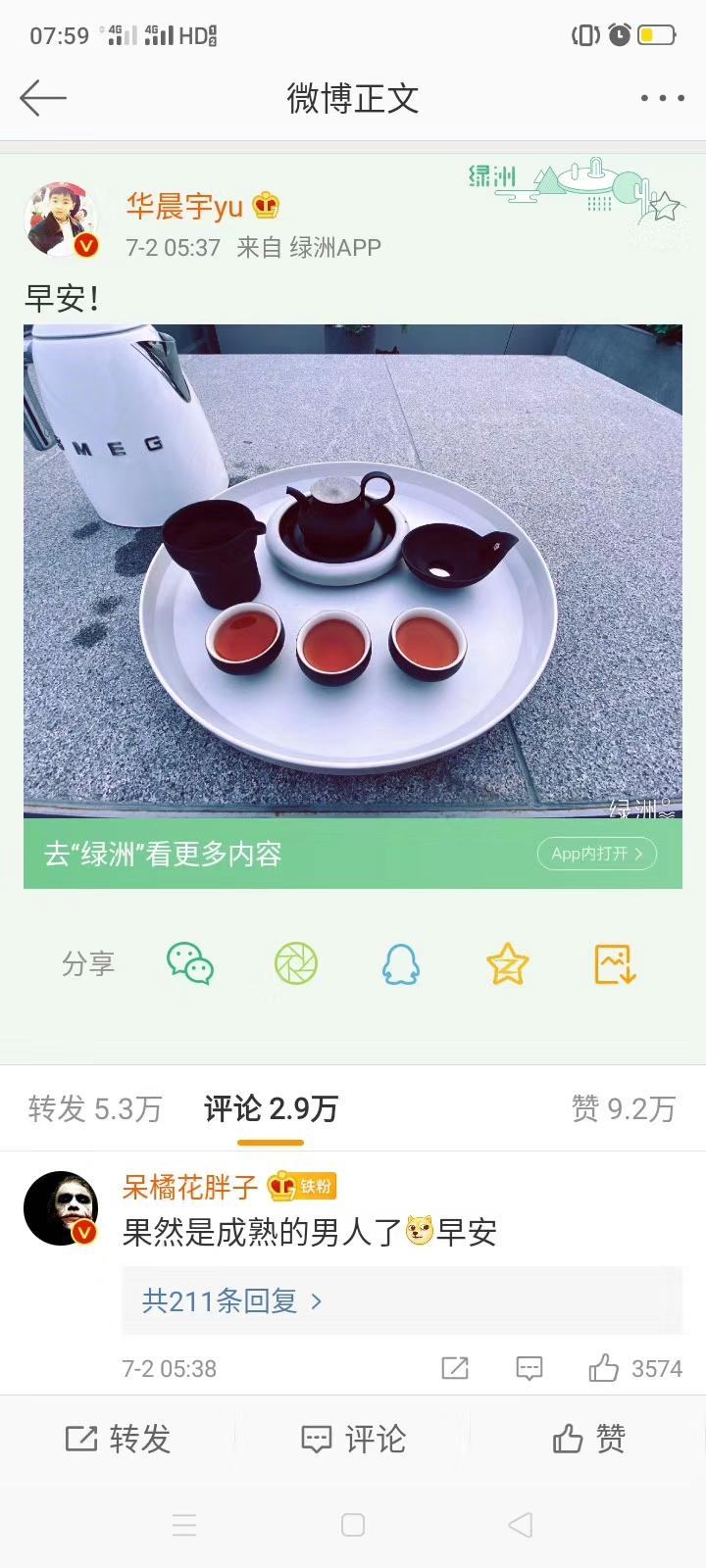Expand 共211条回复 replies
The width and height of the screenshot is (706, 1568).
tap(232, 1301)
